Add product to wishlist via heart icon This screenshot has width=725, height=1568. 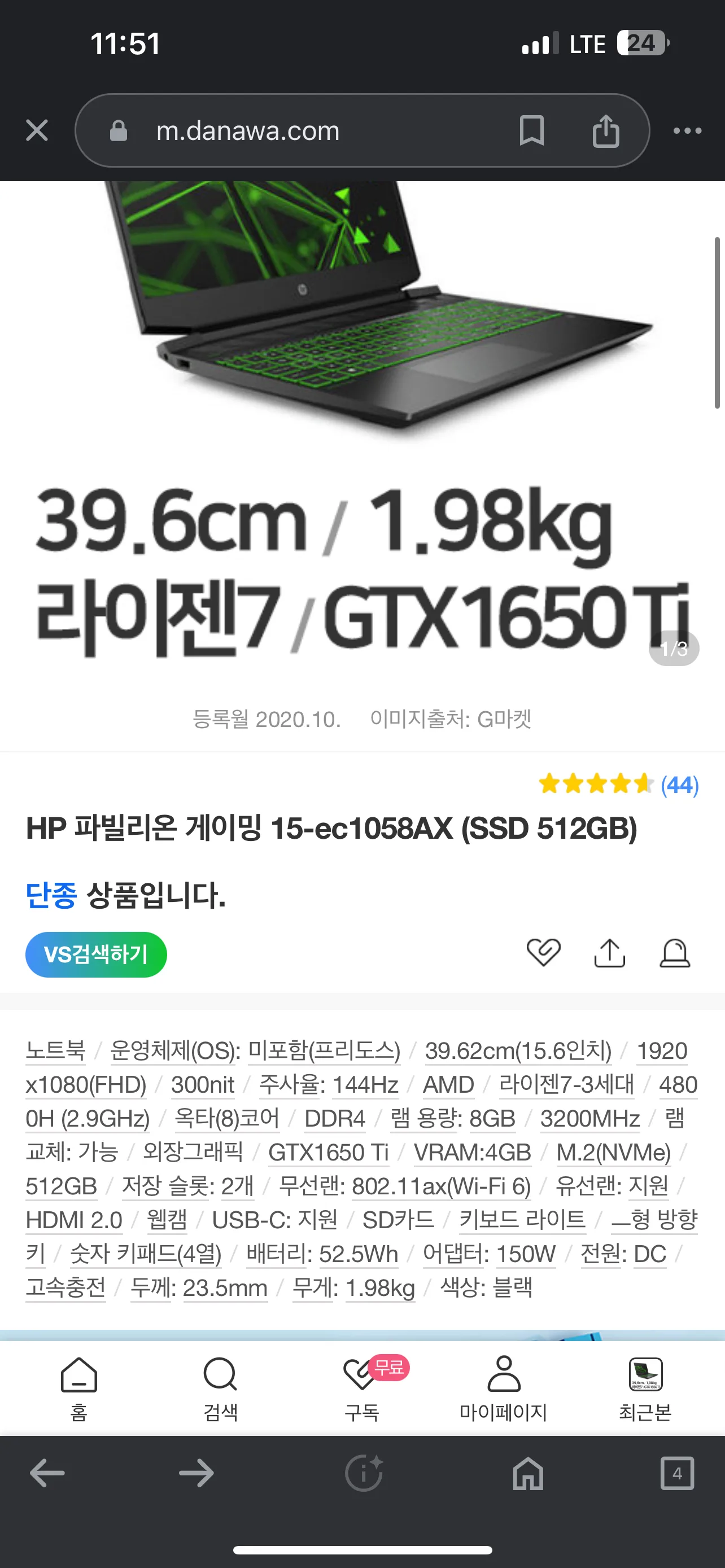point(544,953)
